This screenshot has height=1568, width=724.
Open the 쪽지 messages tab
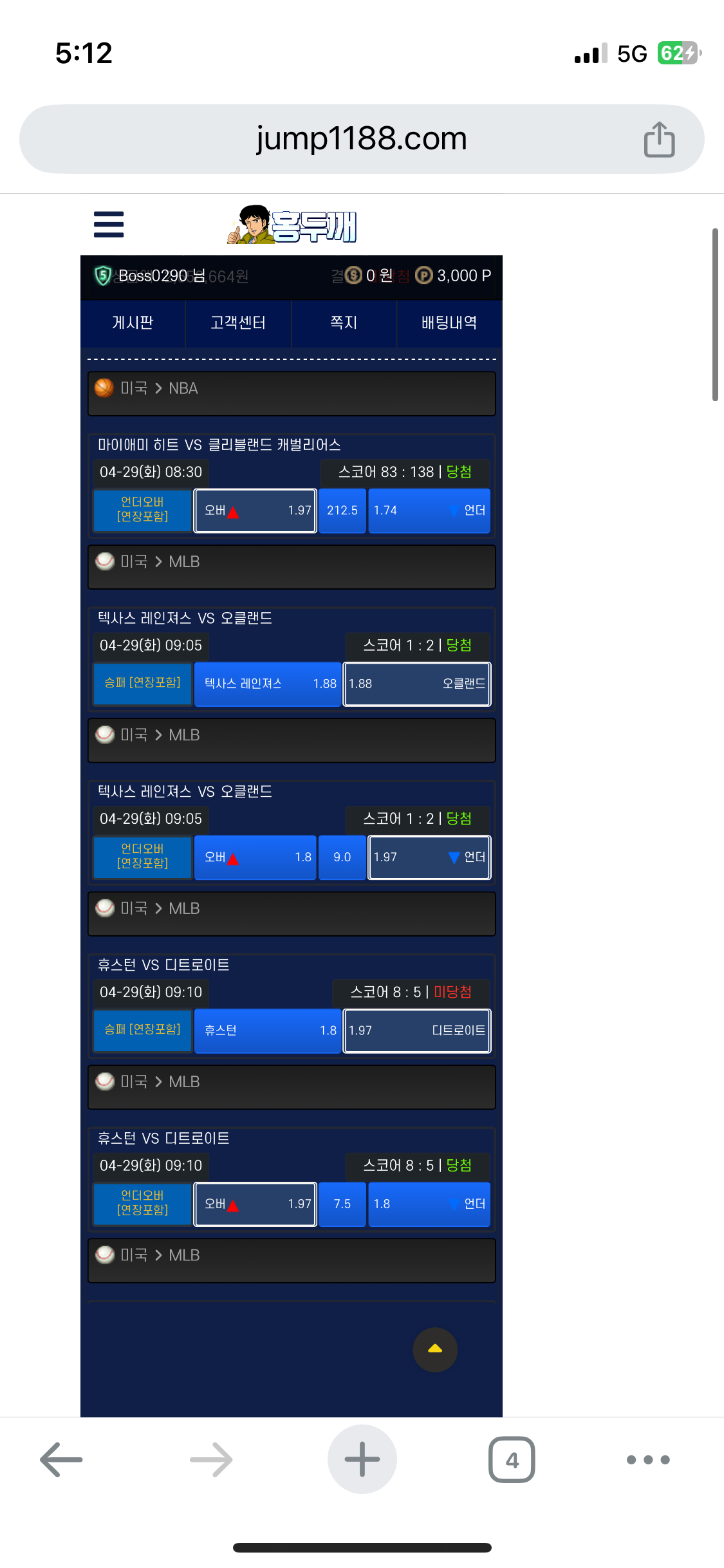(x=344, y=323)
